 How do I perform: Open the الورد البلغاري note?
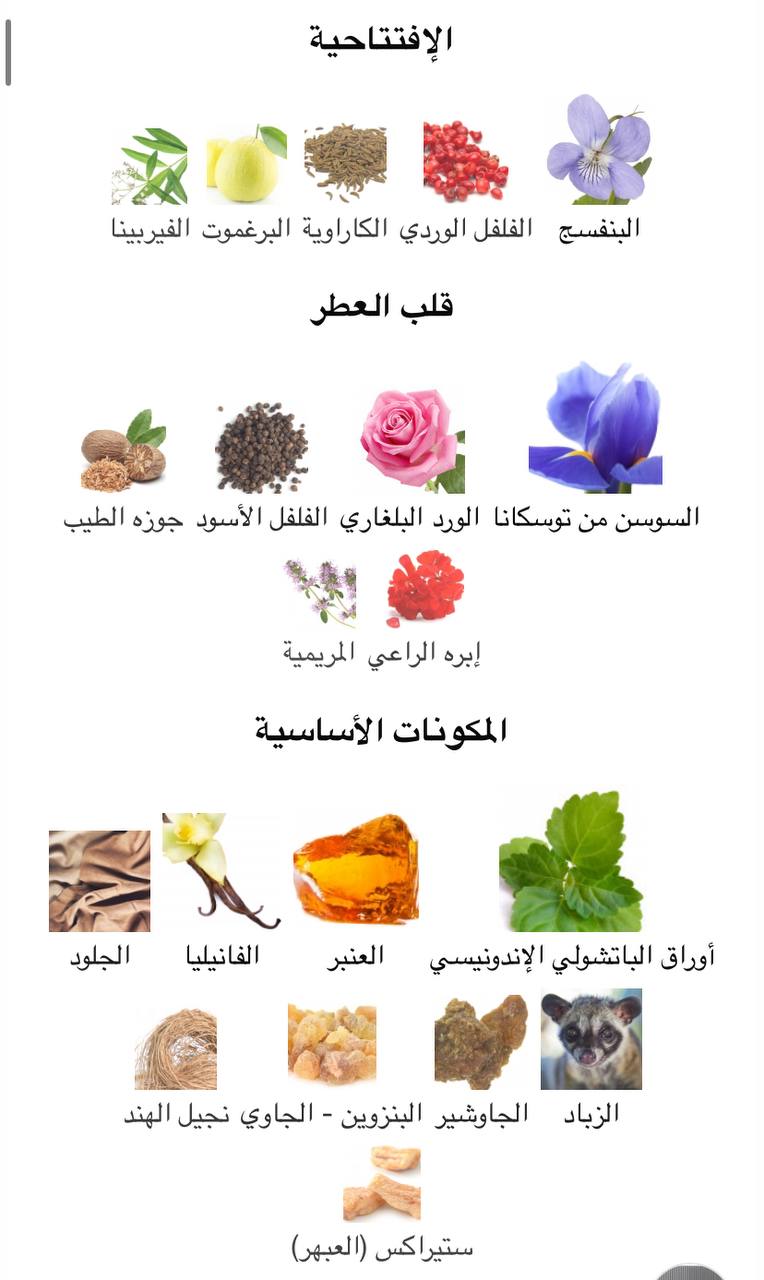[x=410, y=441]
